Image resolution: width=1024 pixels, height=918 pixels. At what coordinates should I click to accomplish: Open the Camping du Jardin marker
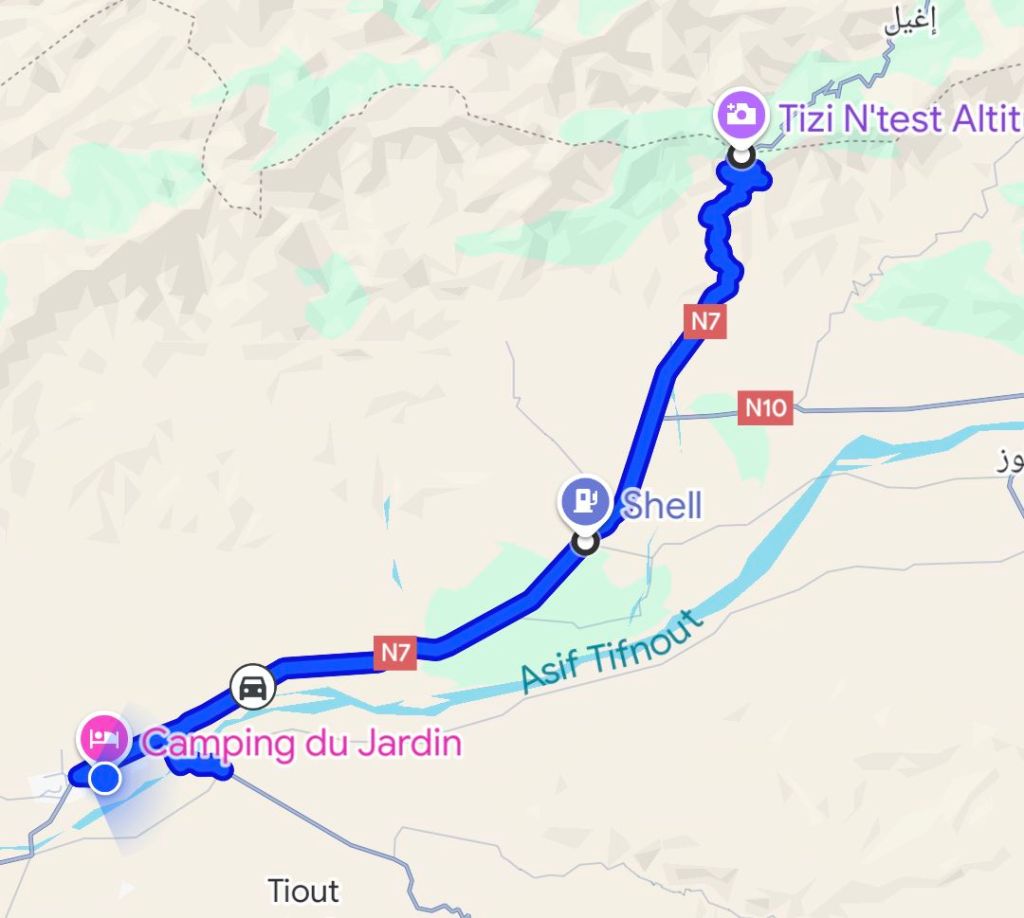coord(104,740)
